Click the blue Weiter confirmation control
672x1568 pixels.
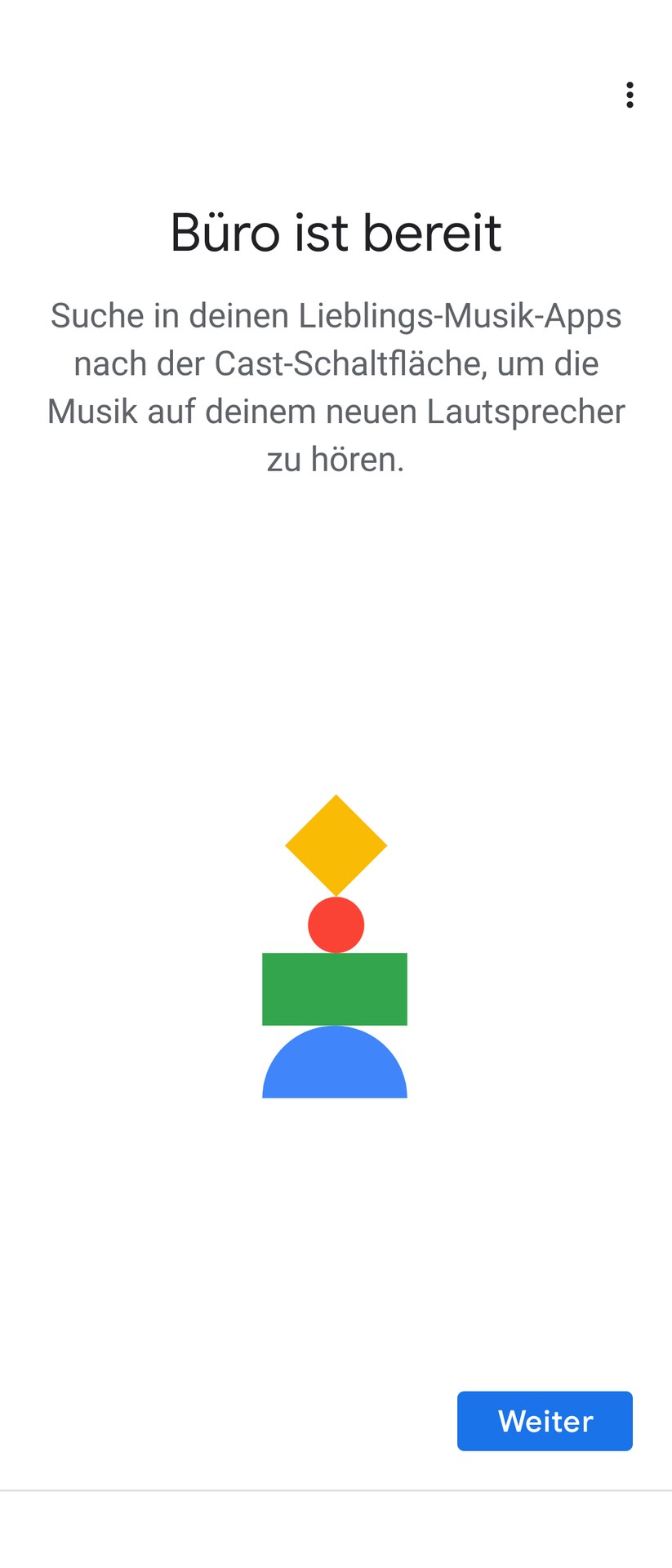click(x=544, y=1421)
